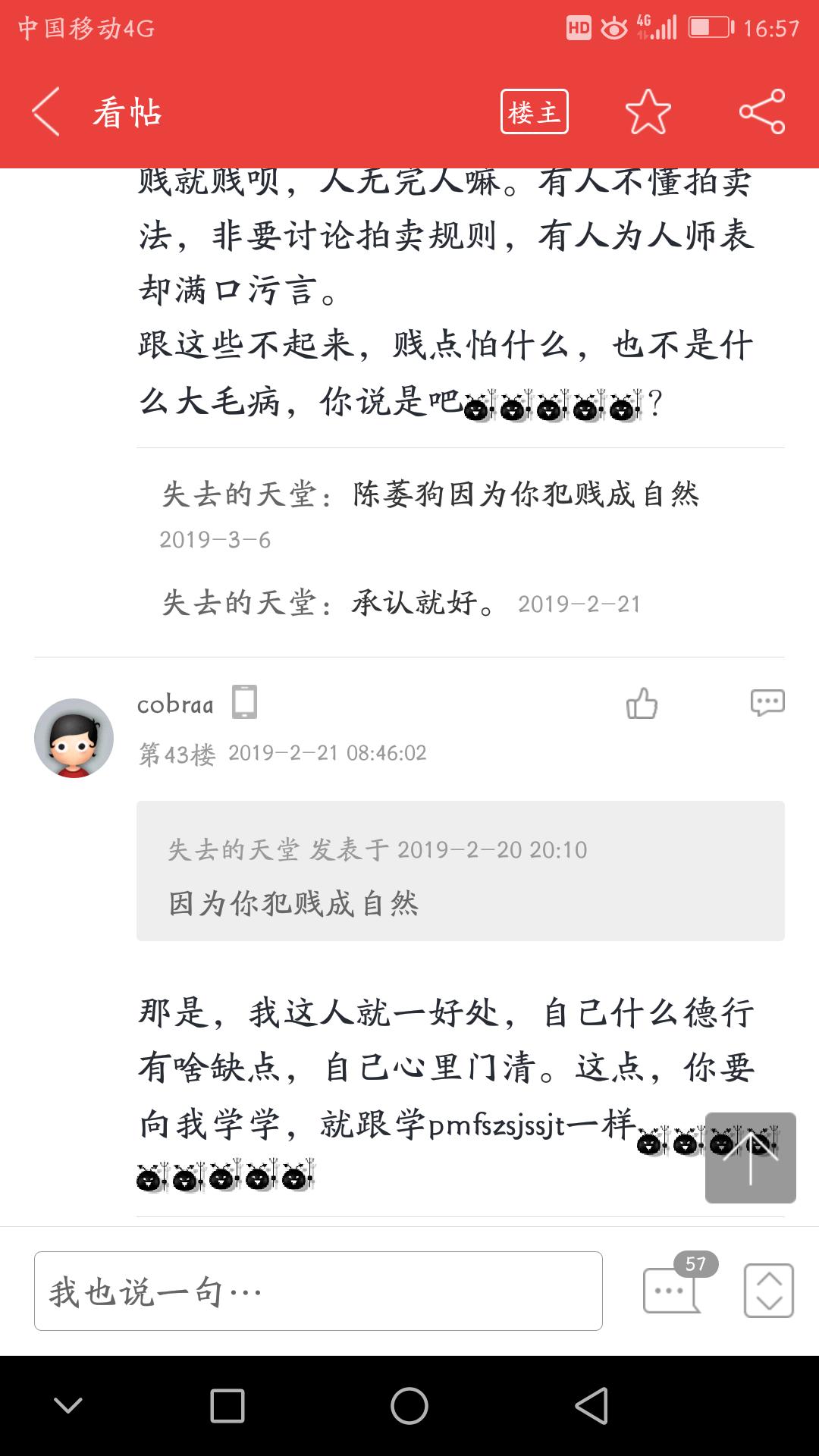Open the system recent apps button
This screenshot has height=1456, width=819.
click(227, 1406)
